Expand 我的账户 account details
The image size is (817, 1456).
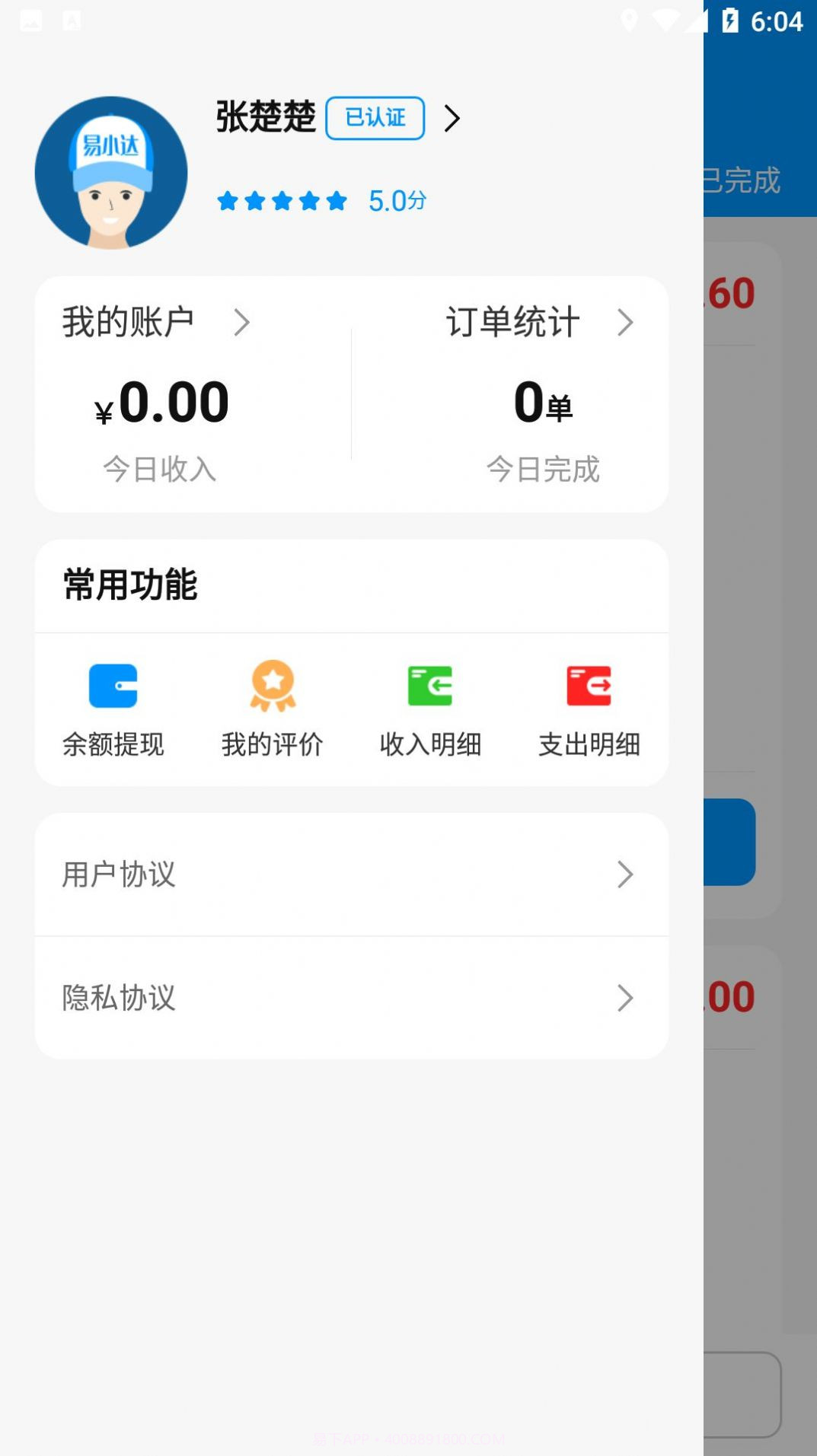point(152,321)
